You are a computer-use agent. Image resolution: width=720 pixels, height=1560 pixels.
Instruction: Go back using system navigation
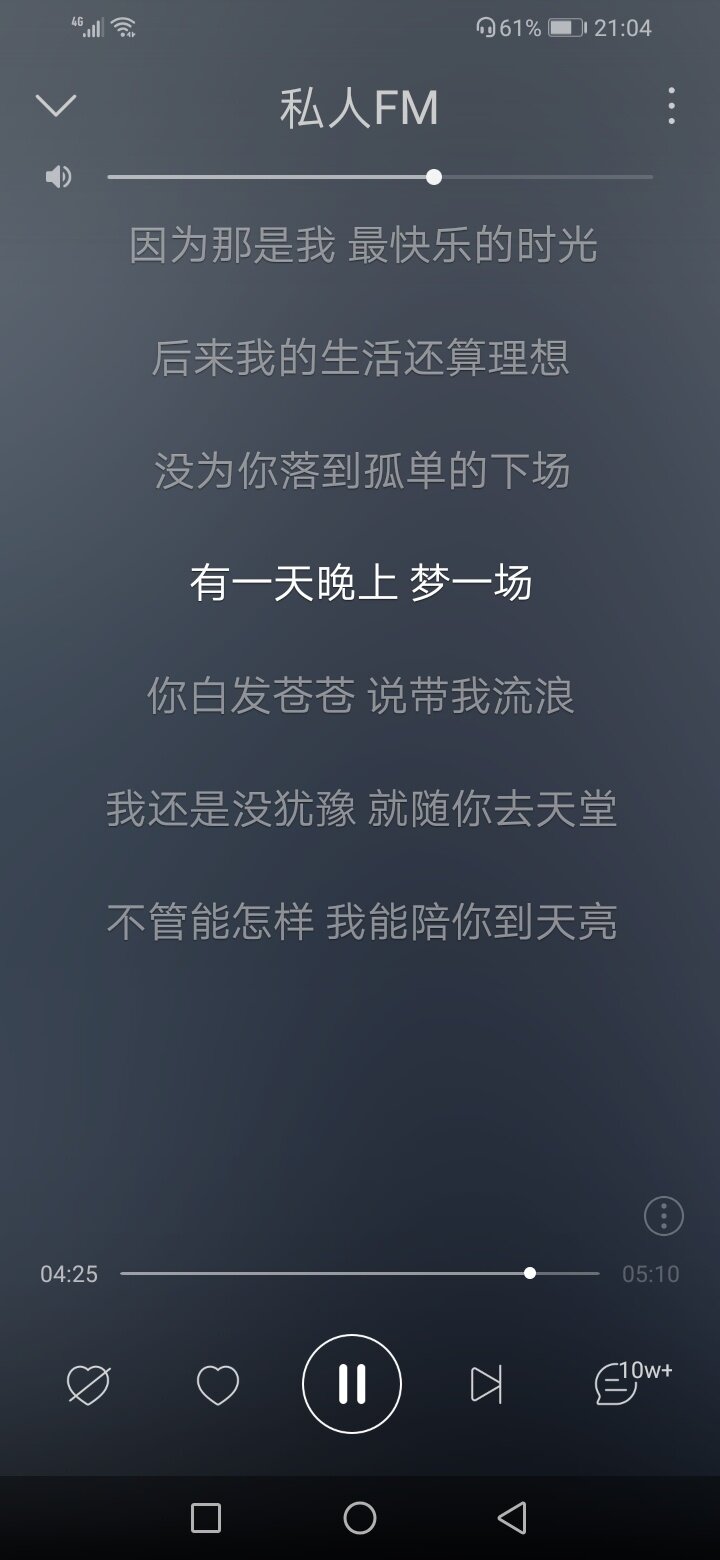click(512, 1518)
